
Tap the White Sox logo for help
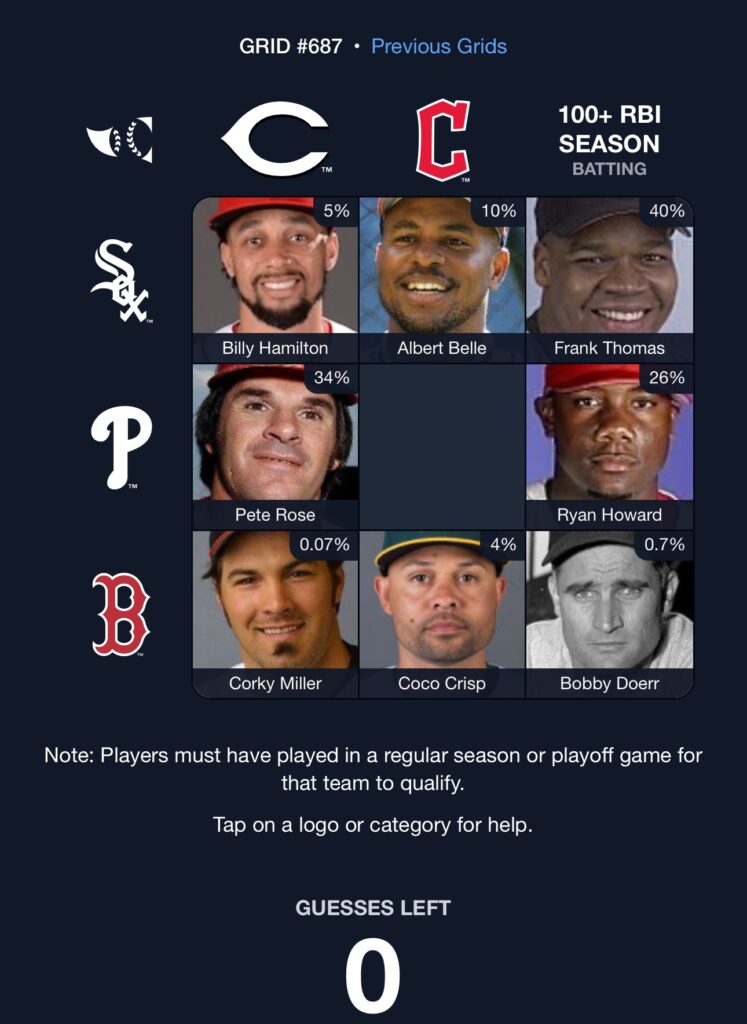point(120,281)
